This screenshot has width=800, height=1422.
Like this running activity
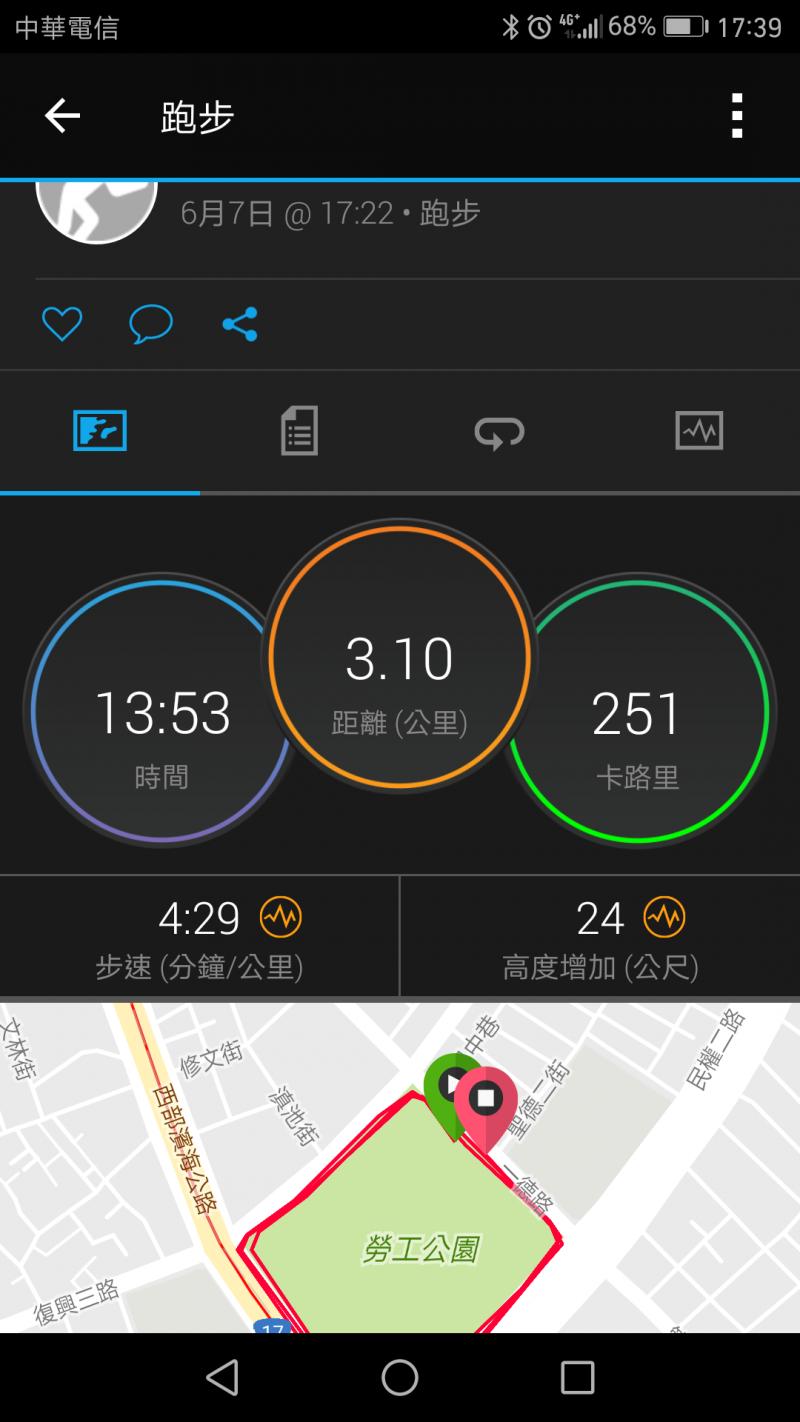point(62,324)
